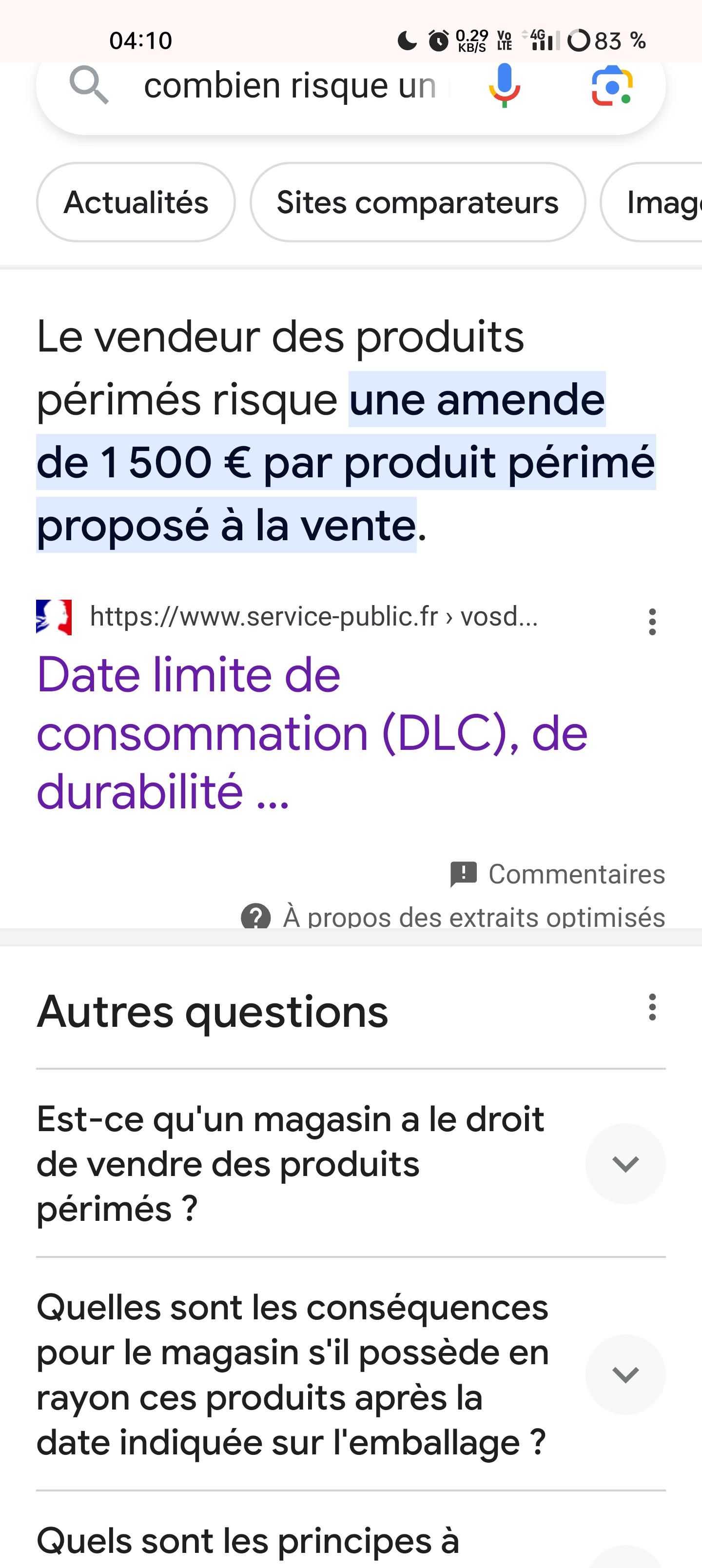Screen dimensions: 702x1568
Task: Open Google Lens camera search
Action: pos(612,86)
